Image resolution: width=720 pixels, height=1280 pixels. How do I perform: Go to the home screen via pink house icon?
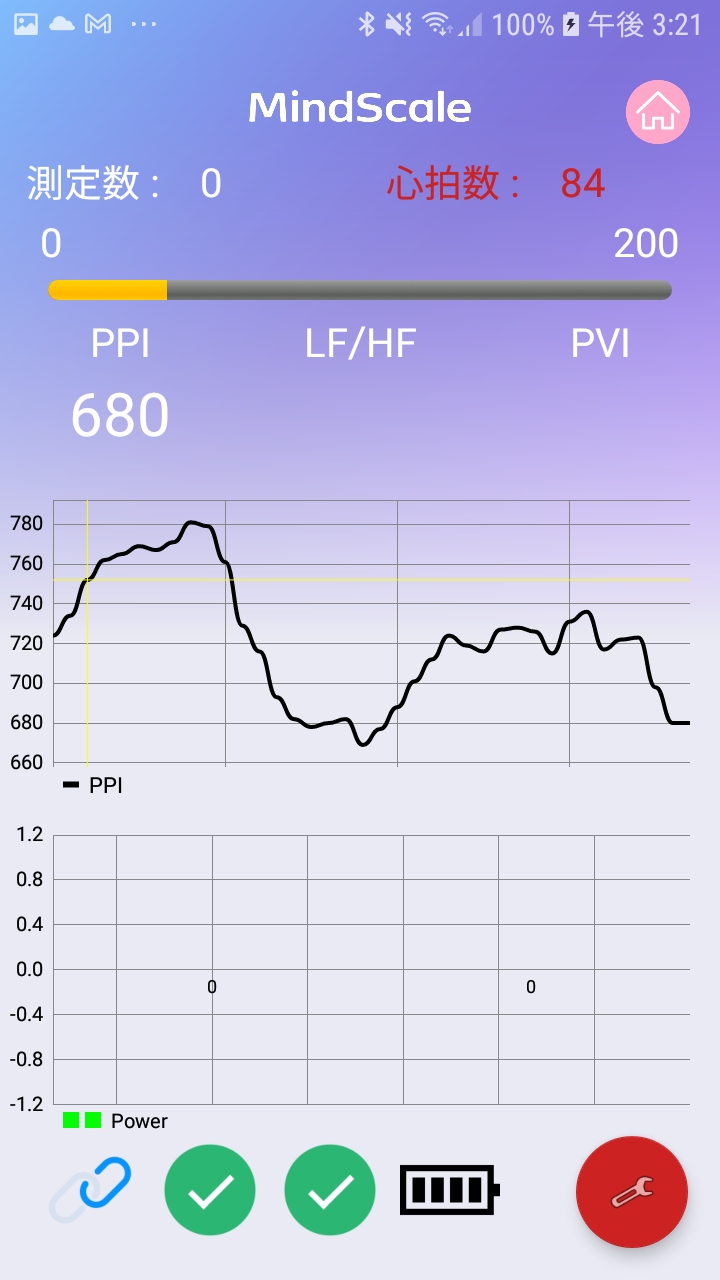pos(658,112)
